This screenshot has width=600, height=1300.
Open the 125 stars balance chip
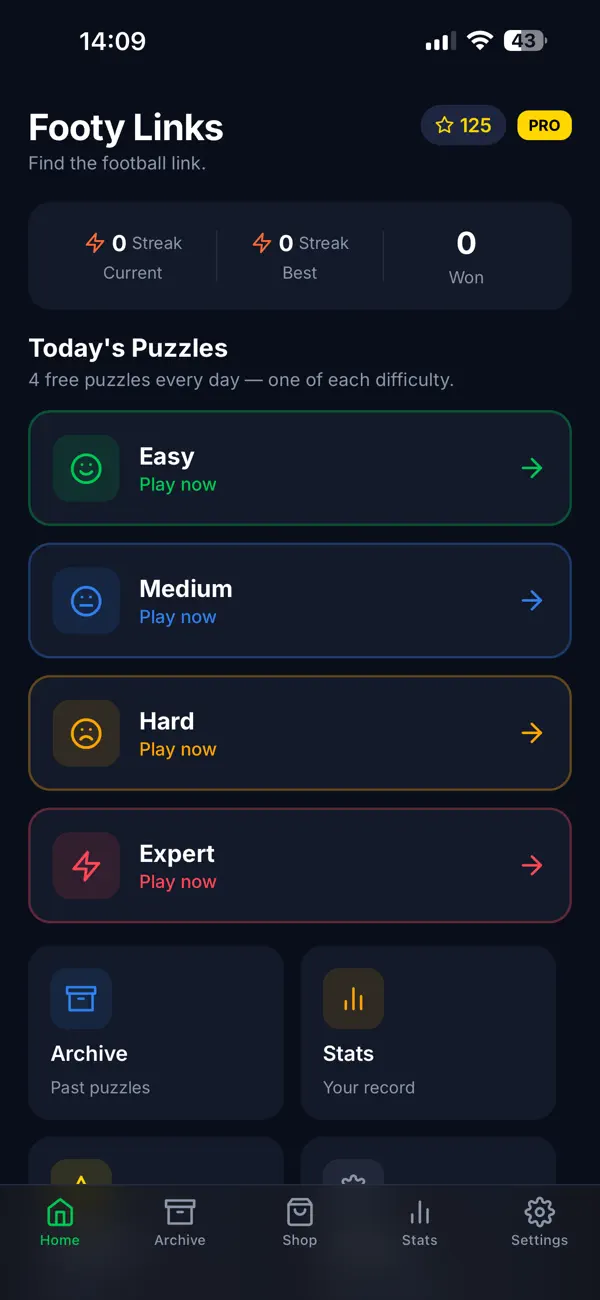[463, 126]
